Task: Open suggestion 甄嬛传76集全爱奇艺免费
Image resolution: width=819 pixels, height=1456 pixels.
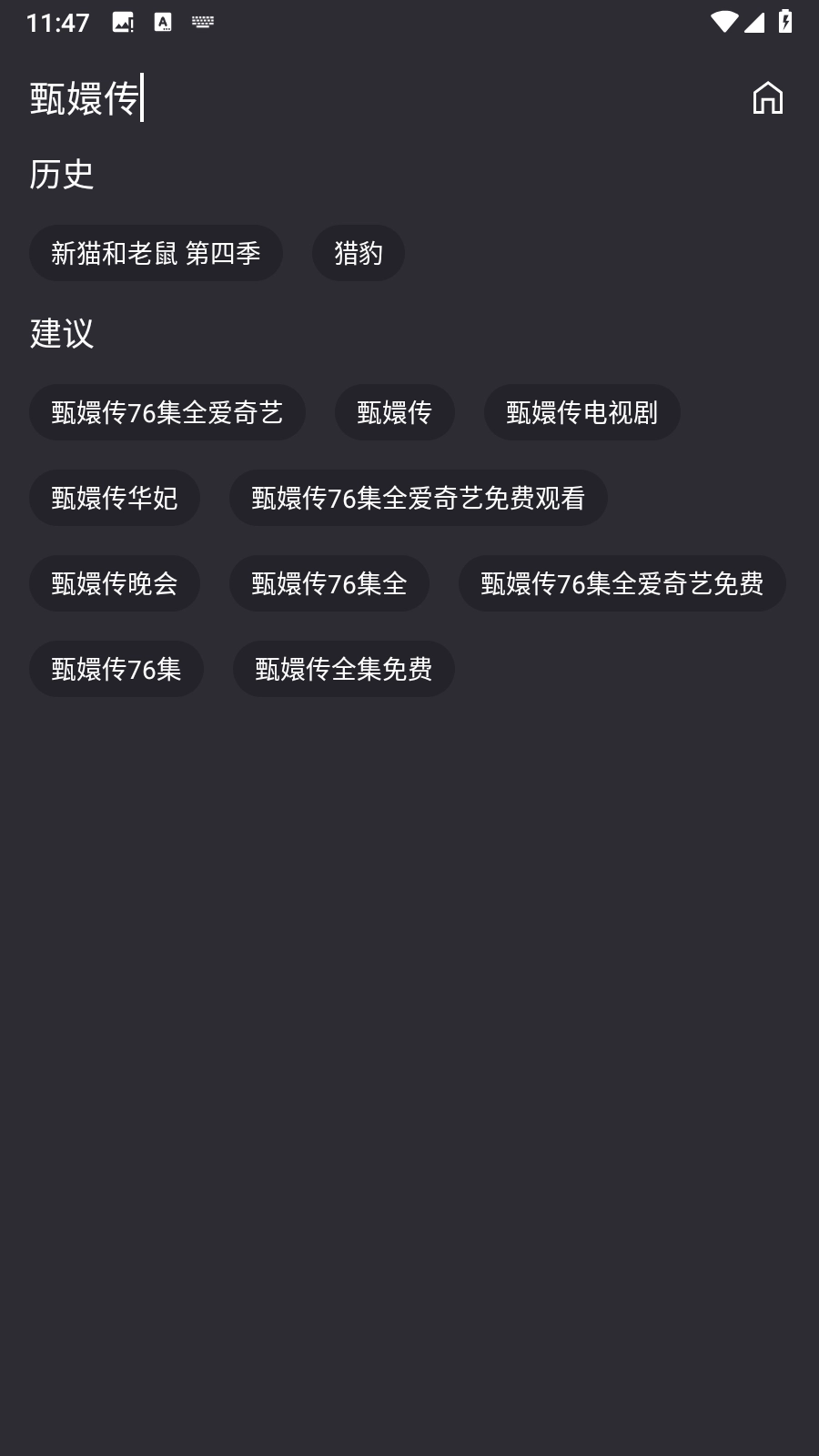Action: pyautogui.click(x=622, y=583)
